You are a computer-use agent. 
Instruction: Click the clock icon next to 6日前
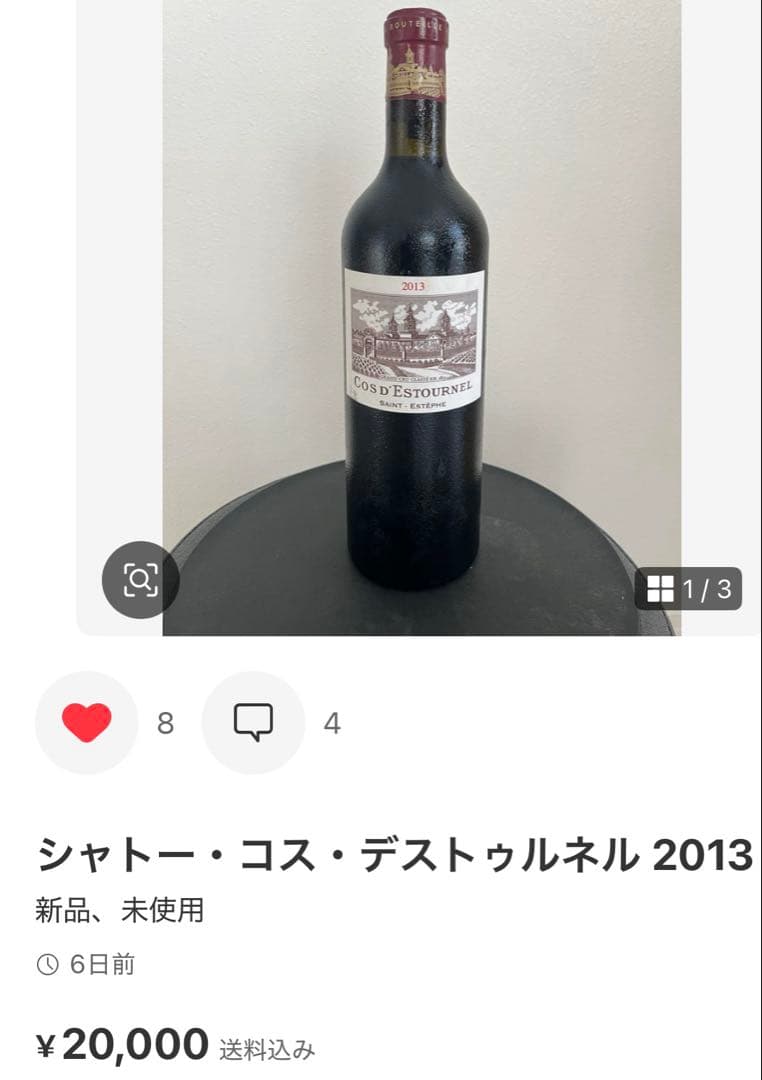click(x=48, y=966)
